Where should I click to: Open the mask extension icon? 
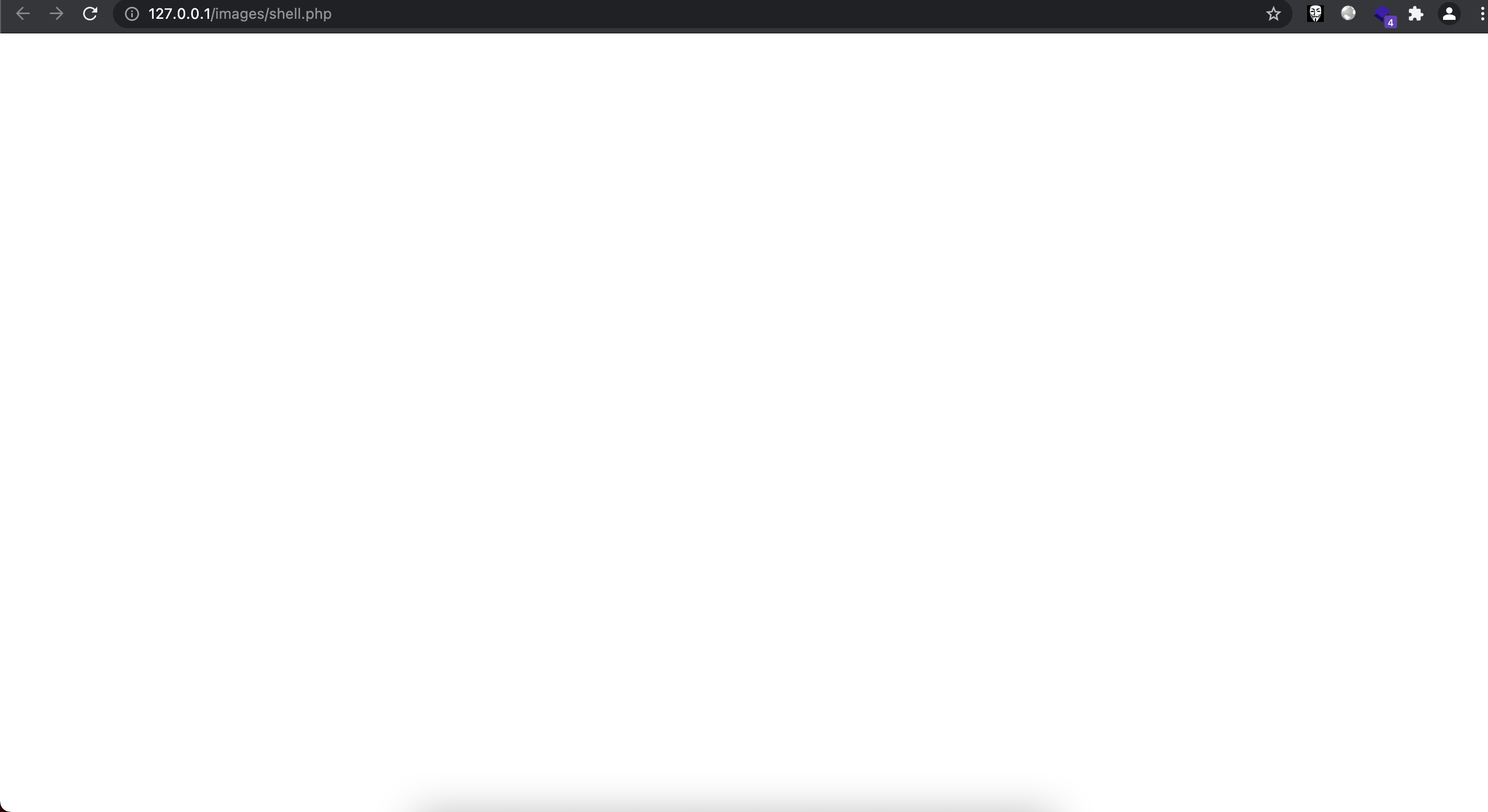point(1315,14)
